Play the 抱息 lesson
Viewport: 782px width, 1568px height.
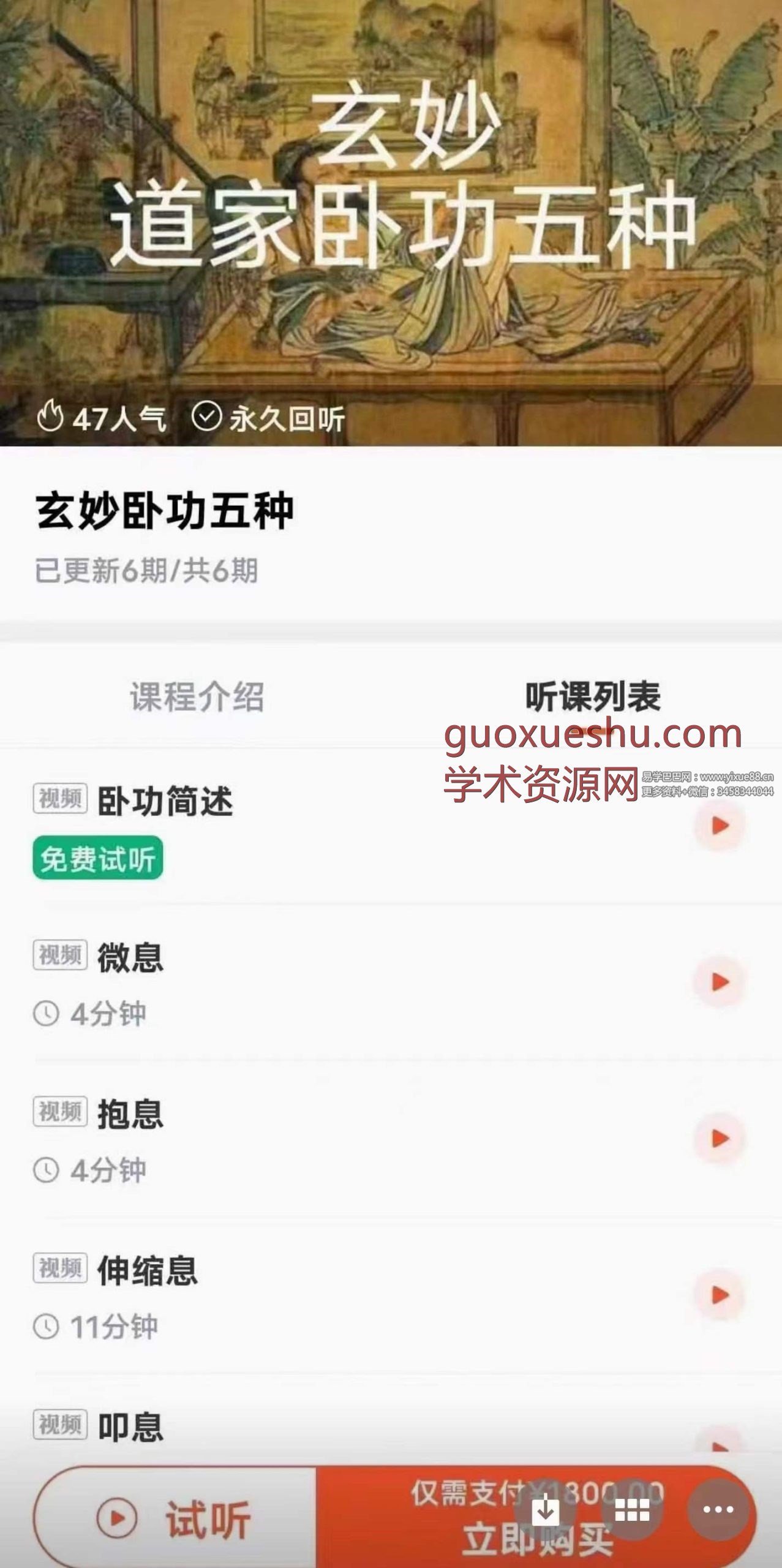[720, 1139]
